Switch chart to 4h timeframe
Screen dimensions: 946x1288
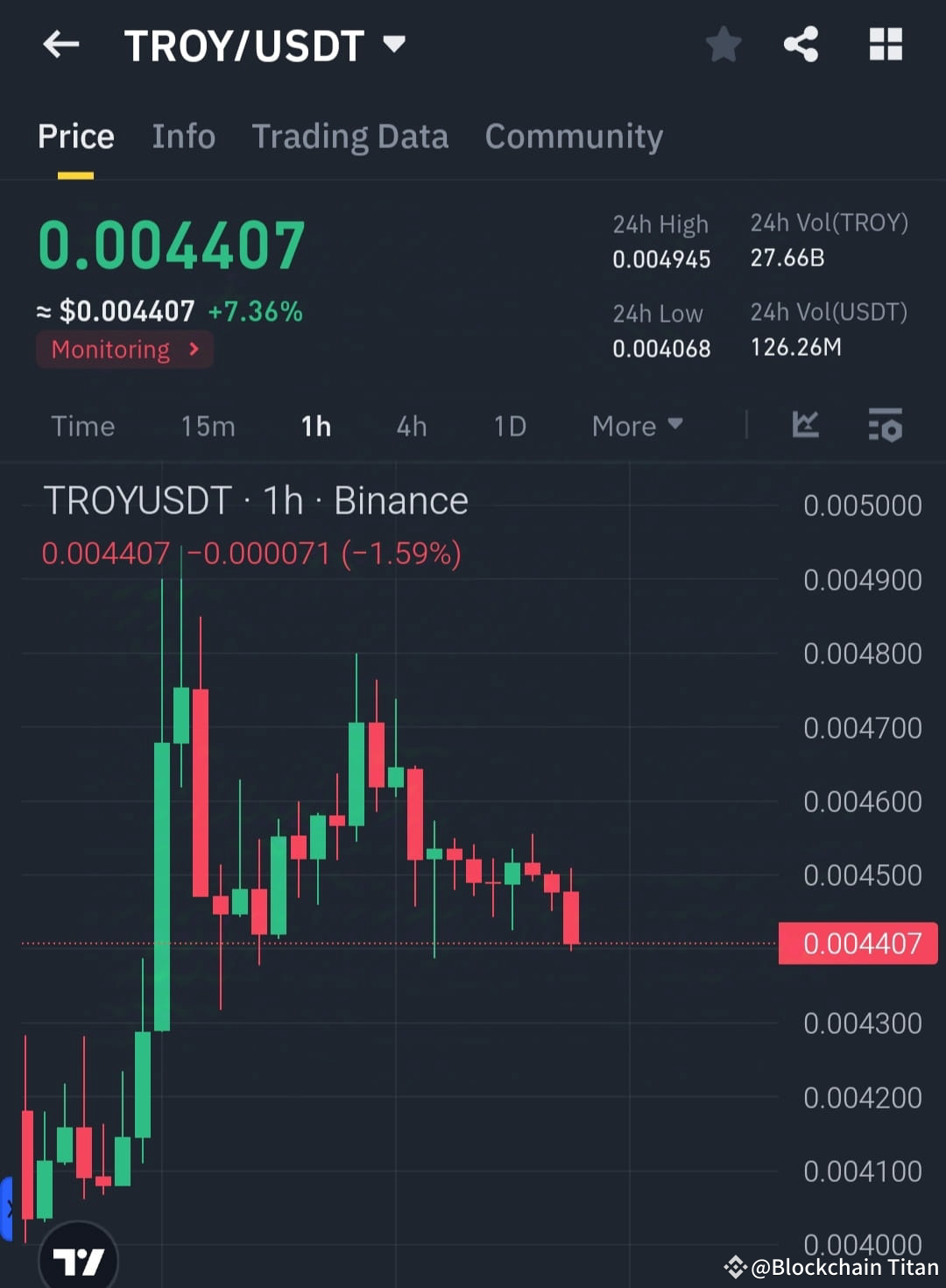click(x=411, y=426)
